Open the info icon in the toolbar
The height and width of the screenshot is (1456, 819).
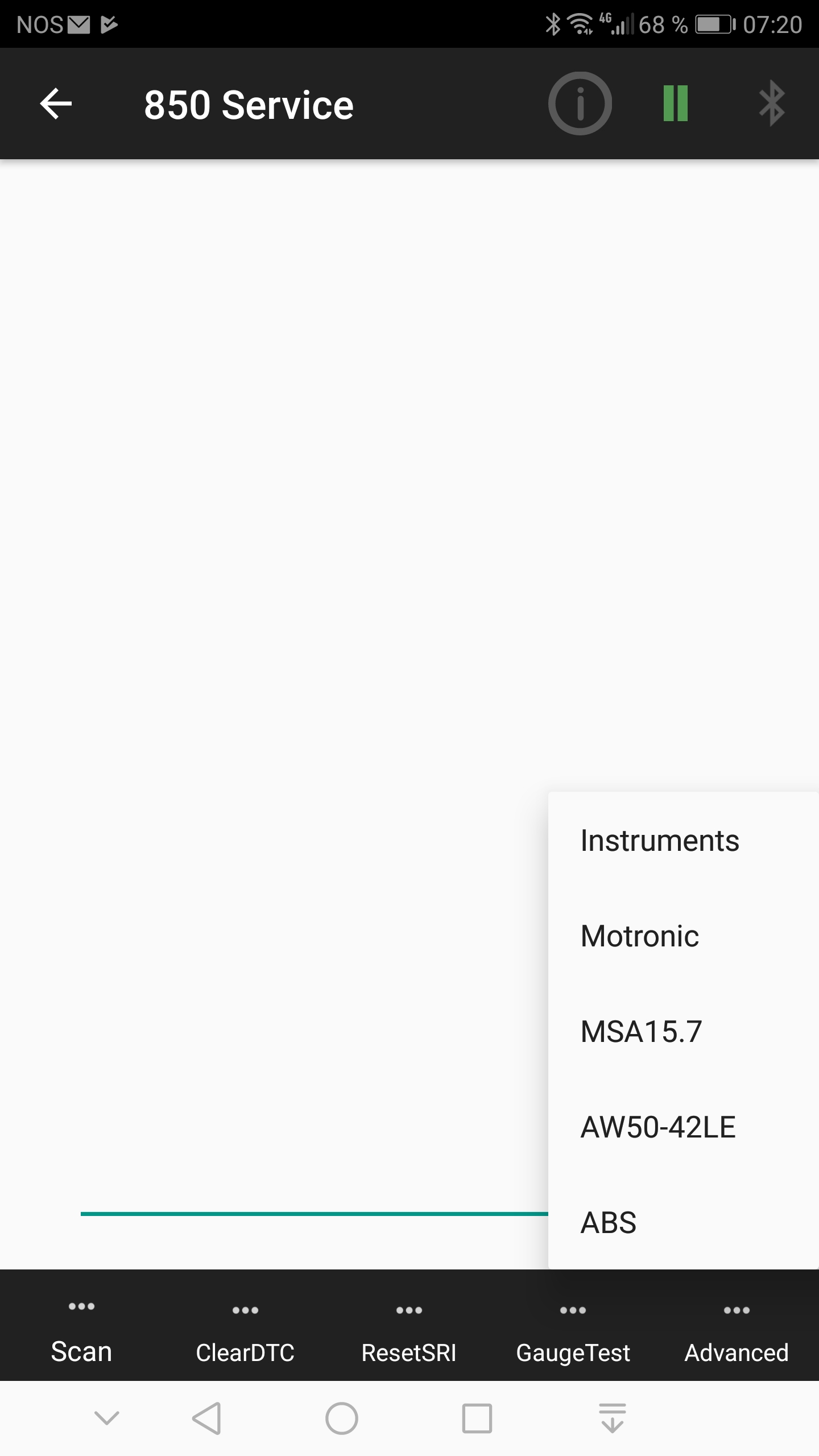tap(580, 104)
